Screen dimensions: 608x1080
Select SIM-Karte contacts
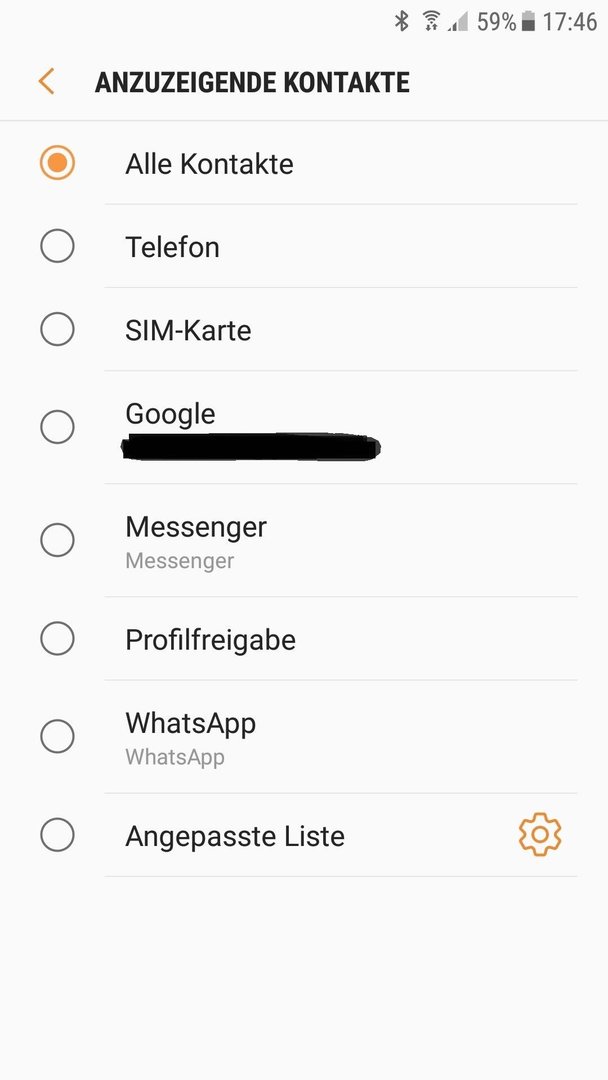coord(304,329)
